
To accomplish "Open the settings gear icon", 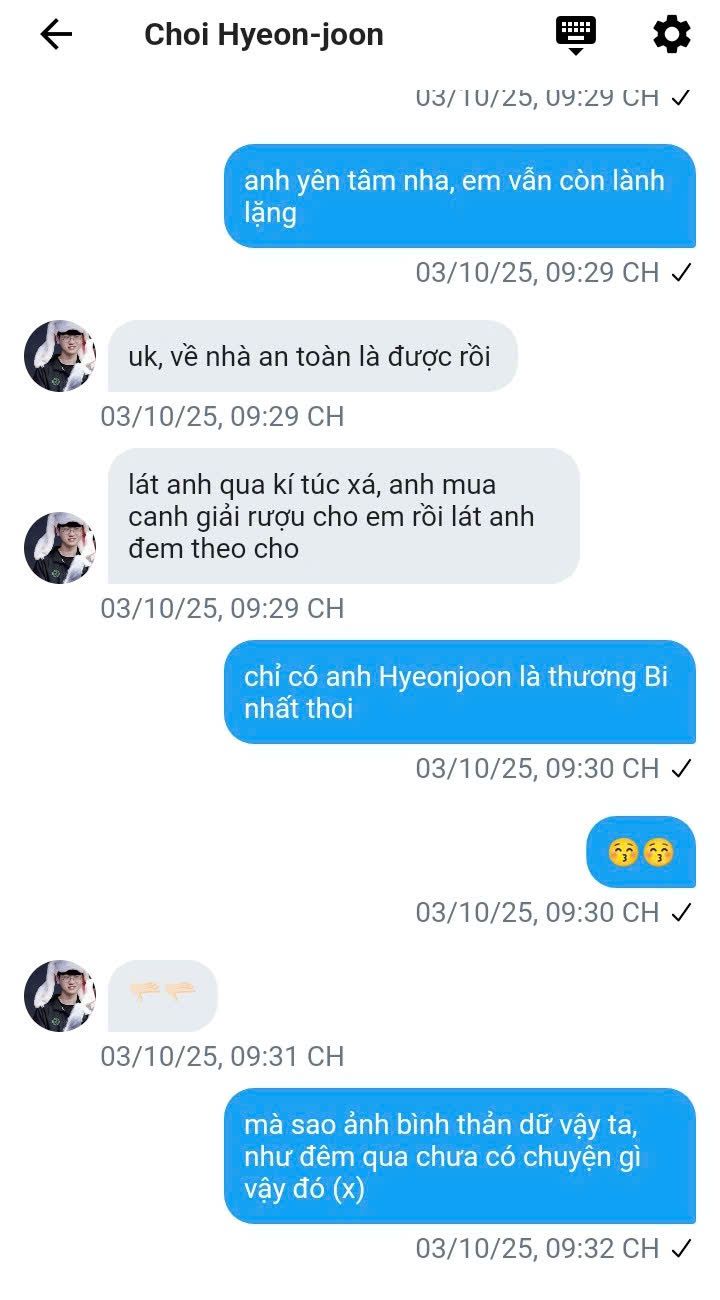I will (x=672, y=35).
